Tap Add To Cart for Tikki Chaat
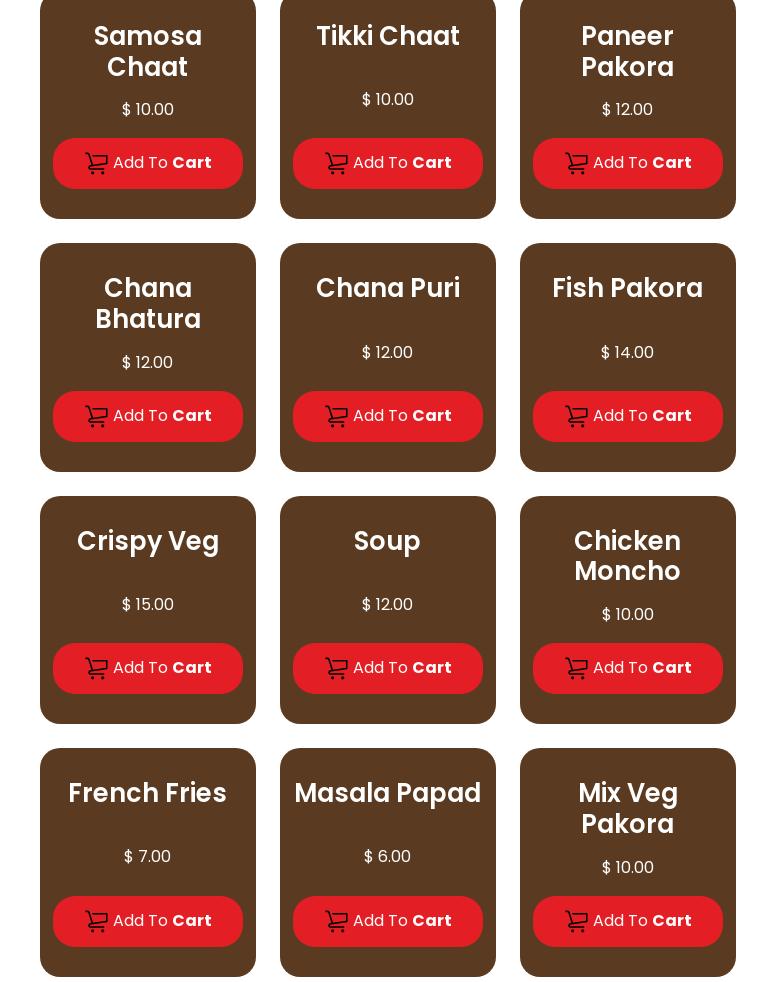Image resolution: width=775 pixels, height=982 pixels. point(388,163)
